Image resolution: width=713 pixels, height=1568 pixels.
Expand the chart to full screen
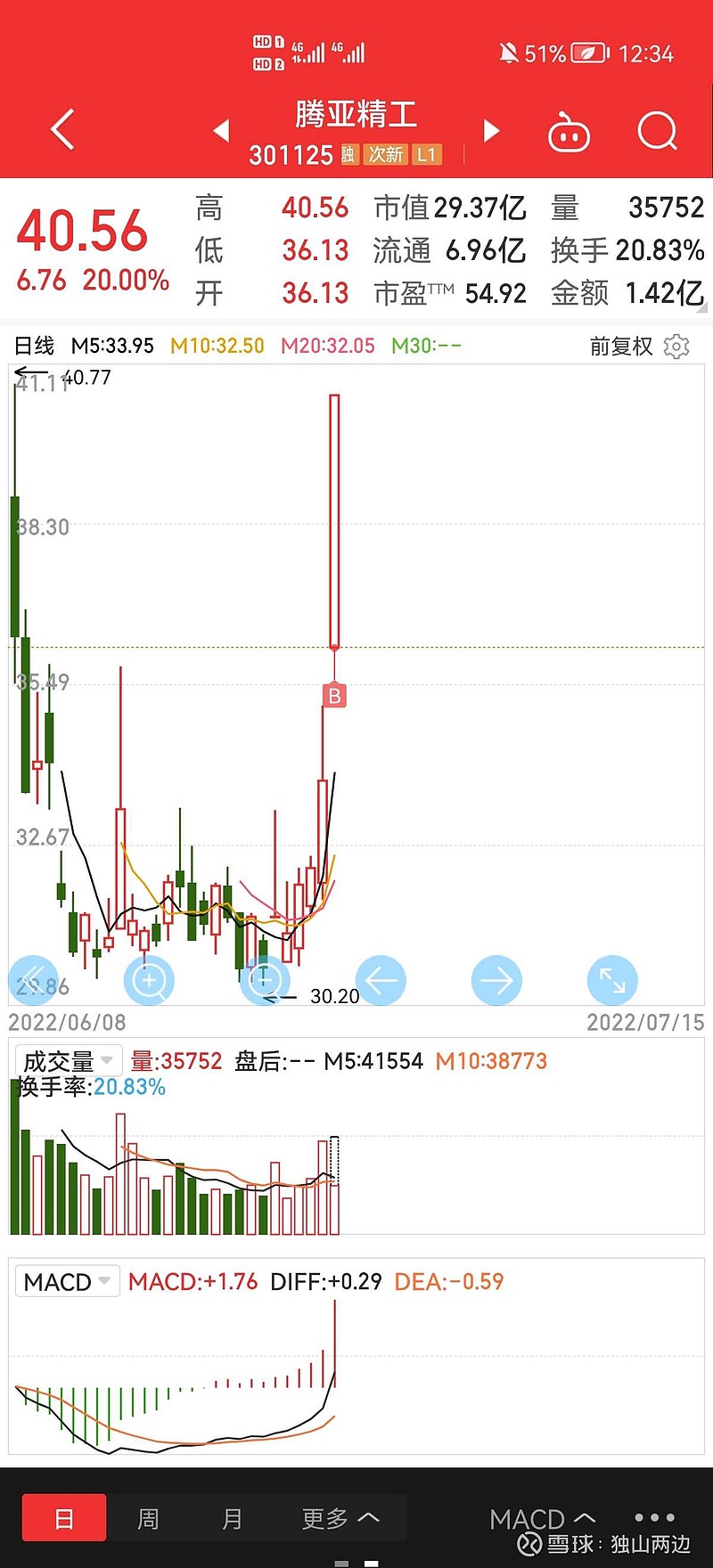coord(612,981)
